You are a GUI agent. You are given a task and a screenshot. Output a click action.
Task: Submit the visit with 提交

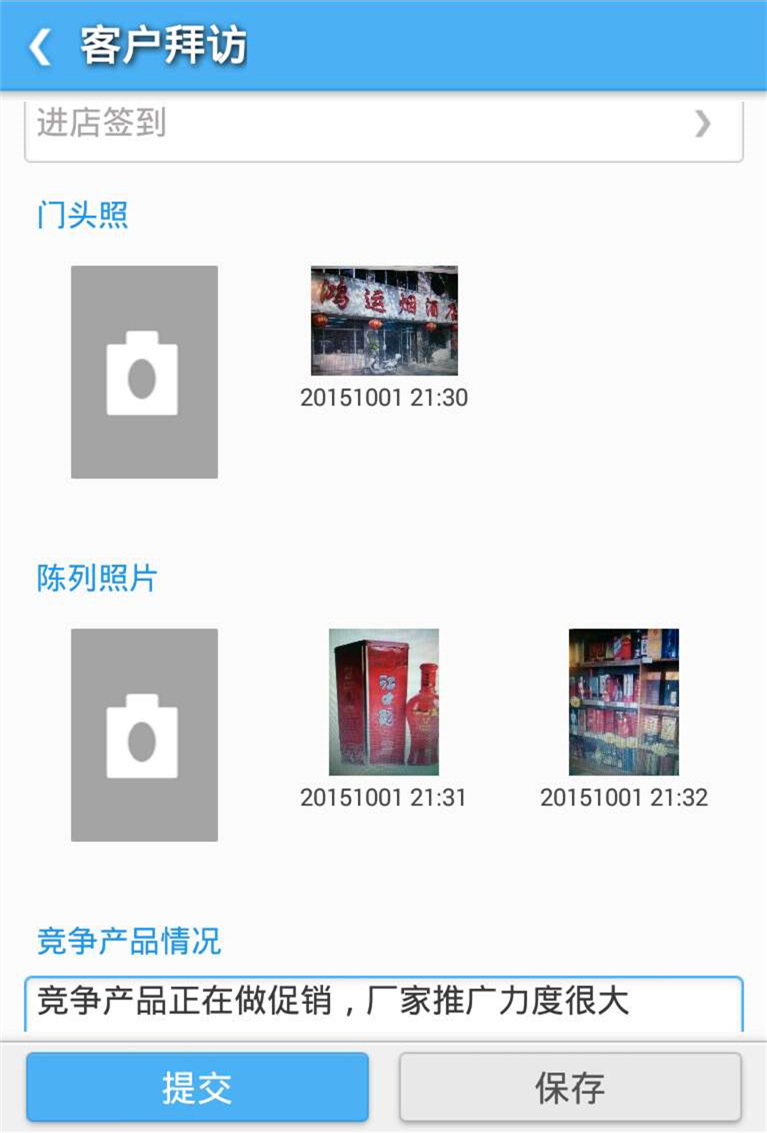coord(197,1087)
